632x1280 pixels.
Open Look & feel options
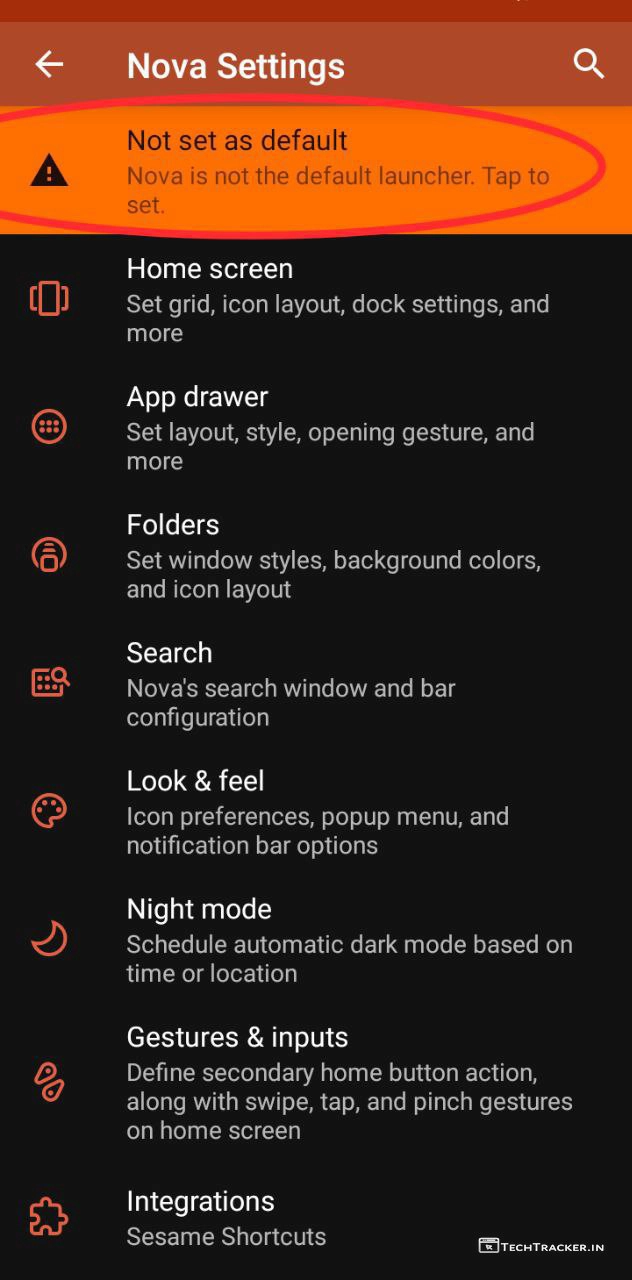pyautogui.click(x=316, y=811)
